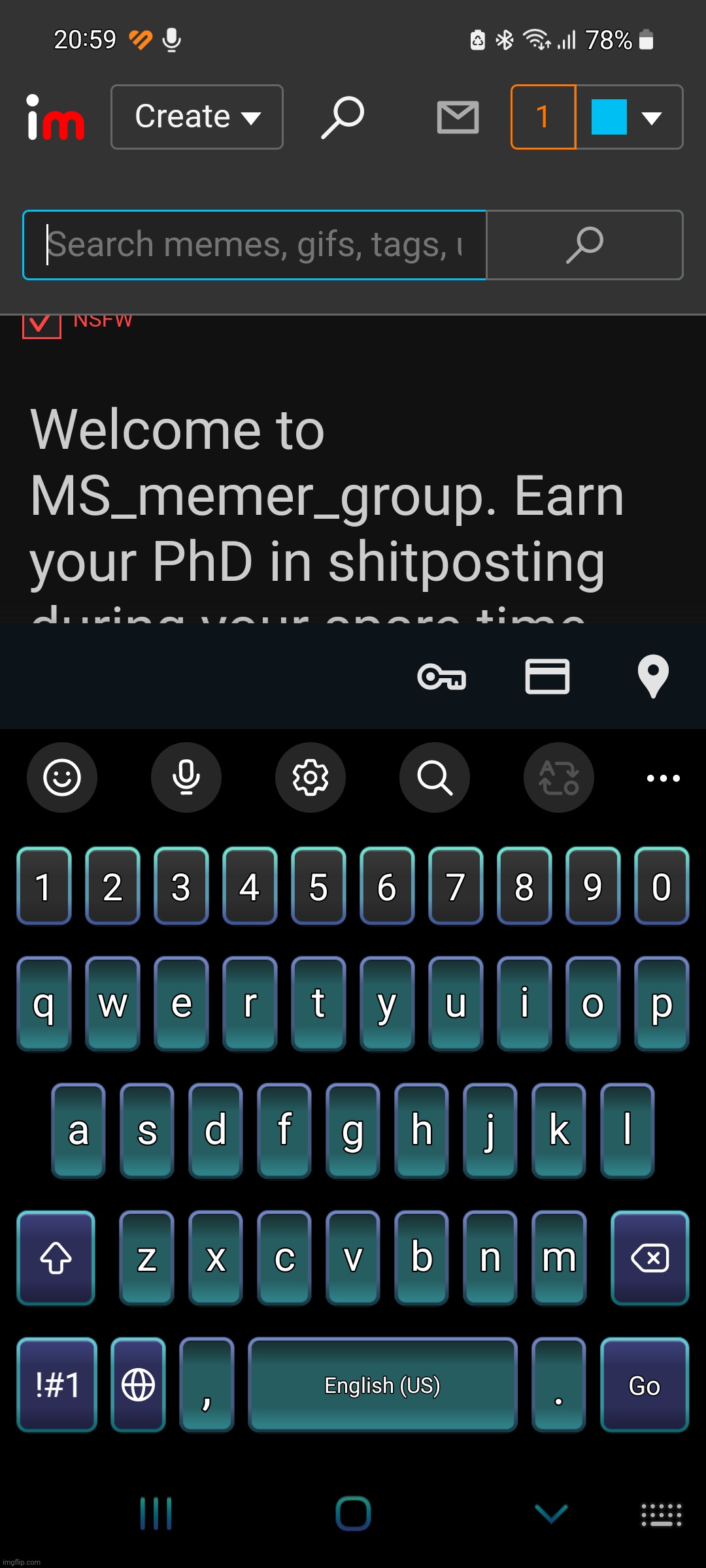Open the Create dropdown
This screenshot has height=1568, width=706.
pyautogui.click(x=196, y=117)
